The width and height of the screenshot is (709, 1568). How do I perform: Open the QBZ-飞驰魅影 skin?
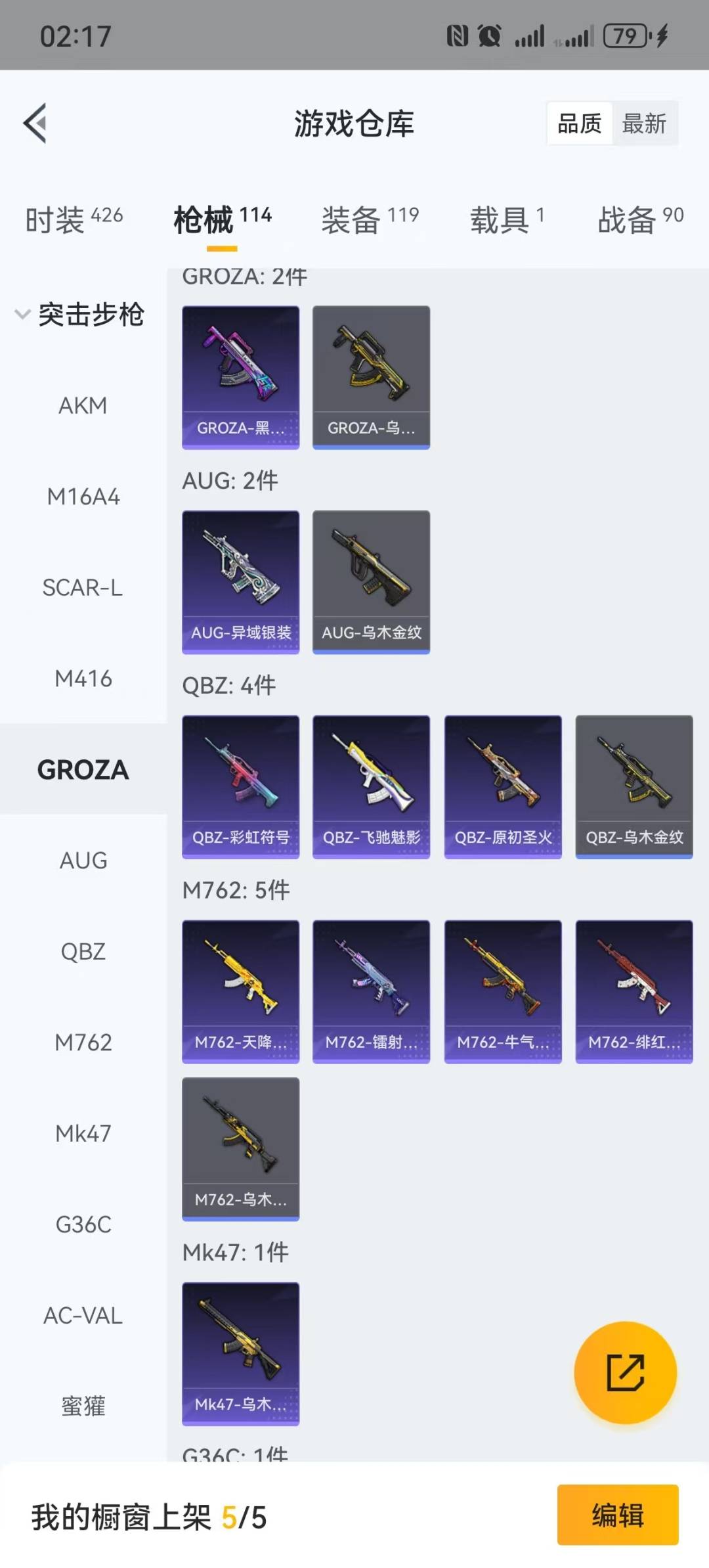[x=371, y=787]
